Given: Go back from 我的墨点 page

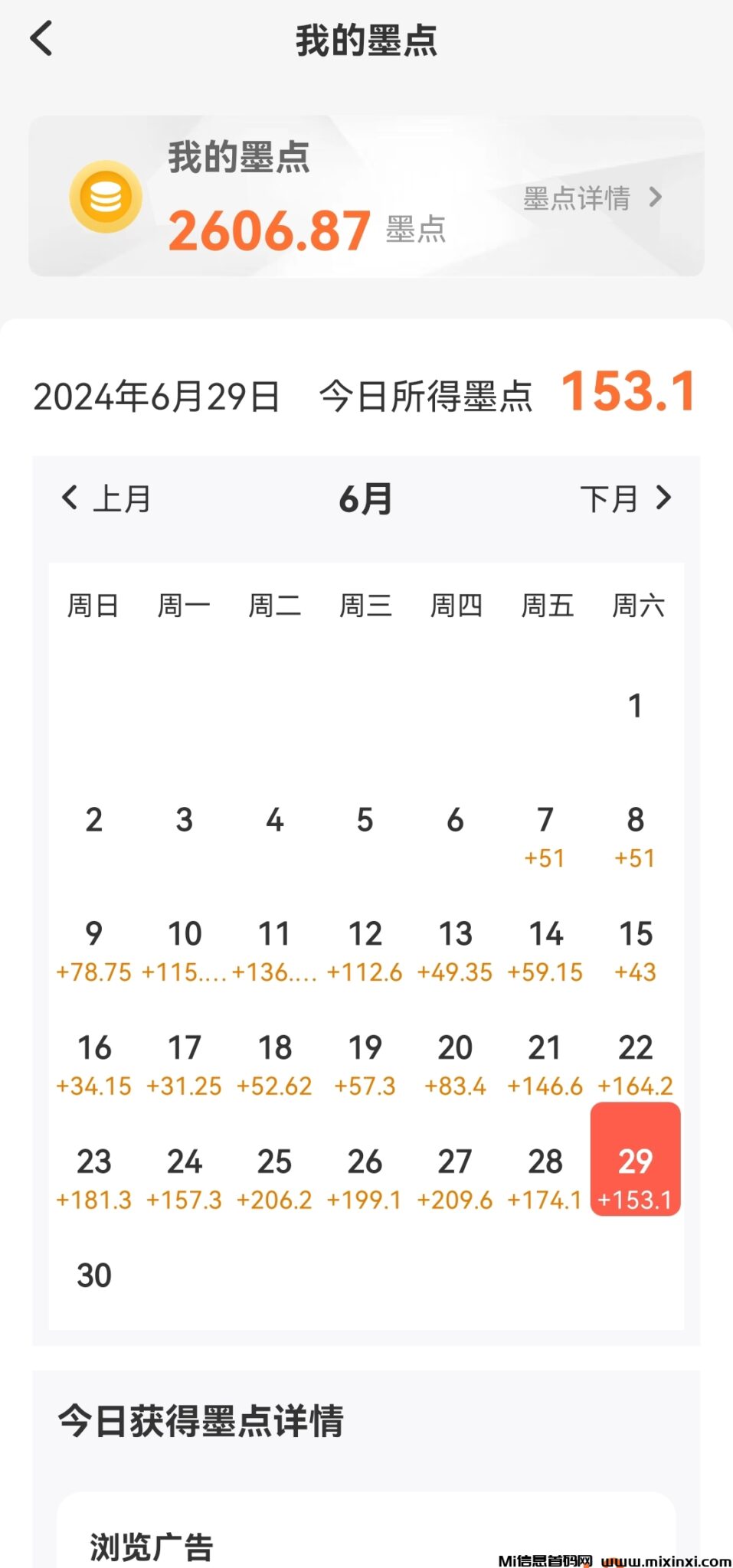Looking at the screenshot, I should point(42,39).
